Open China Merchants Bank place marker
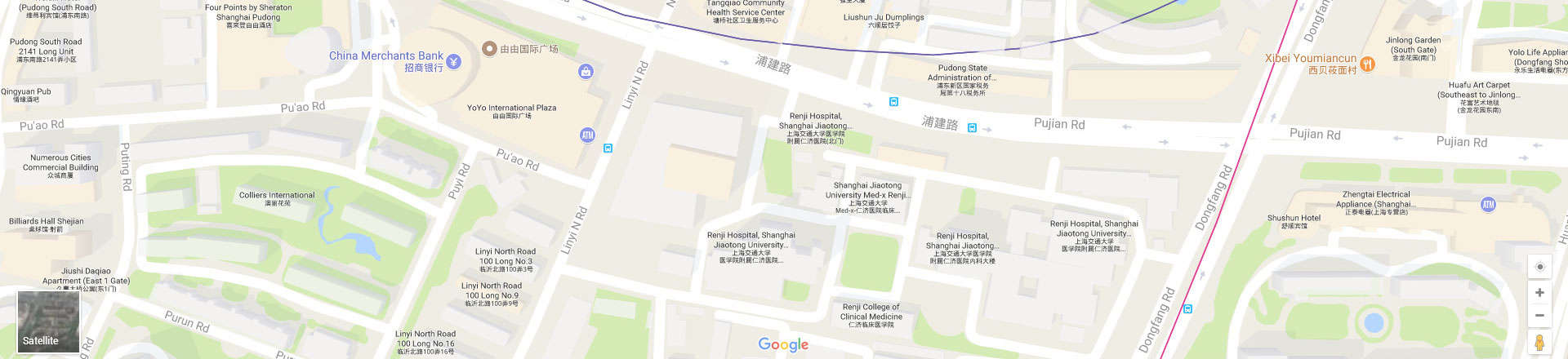 click(454, 61)
